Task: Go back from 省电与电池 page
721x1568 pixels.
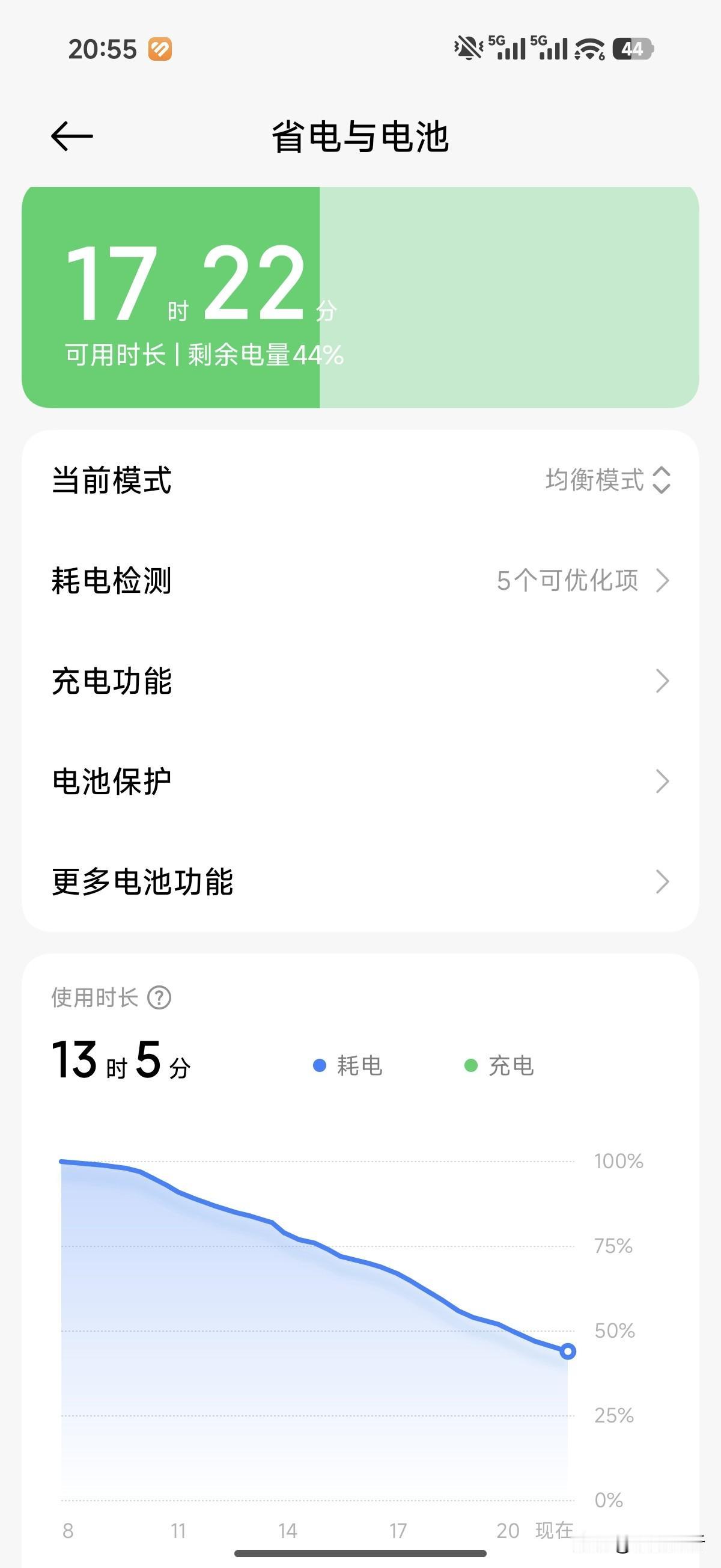Action: [71, 136]
